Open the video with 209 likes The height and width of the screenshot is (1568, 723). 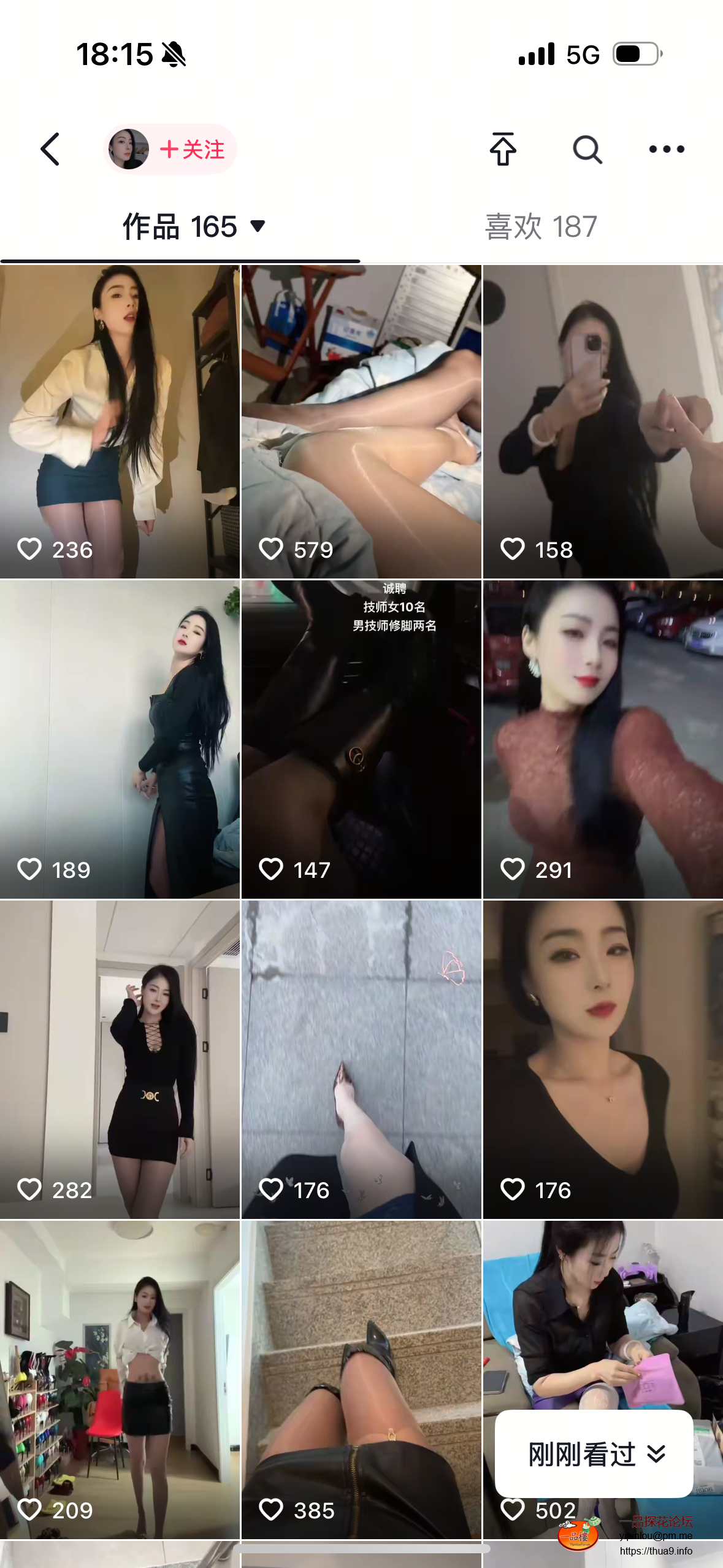[120, 1378]
